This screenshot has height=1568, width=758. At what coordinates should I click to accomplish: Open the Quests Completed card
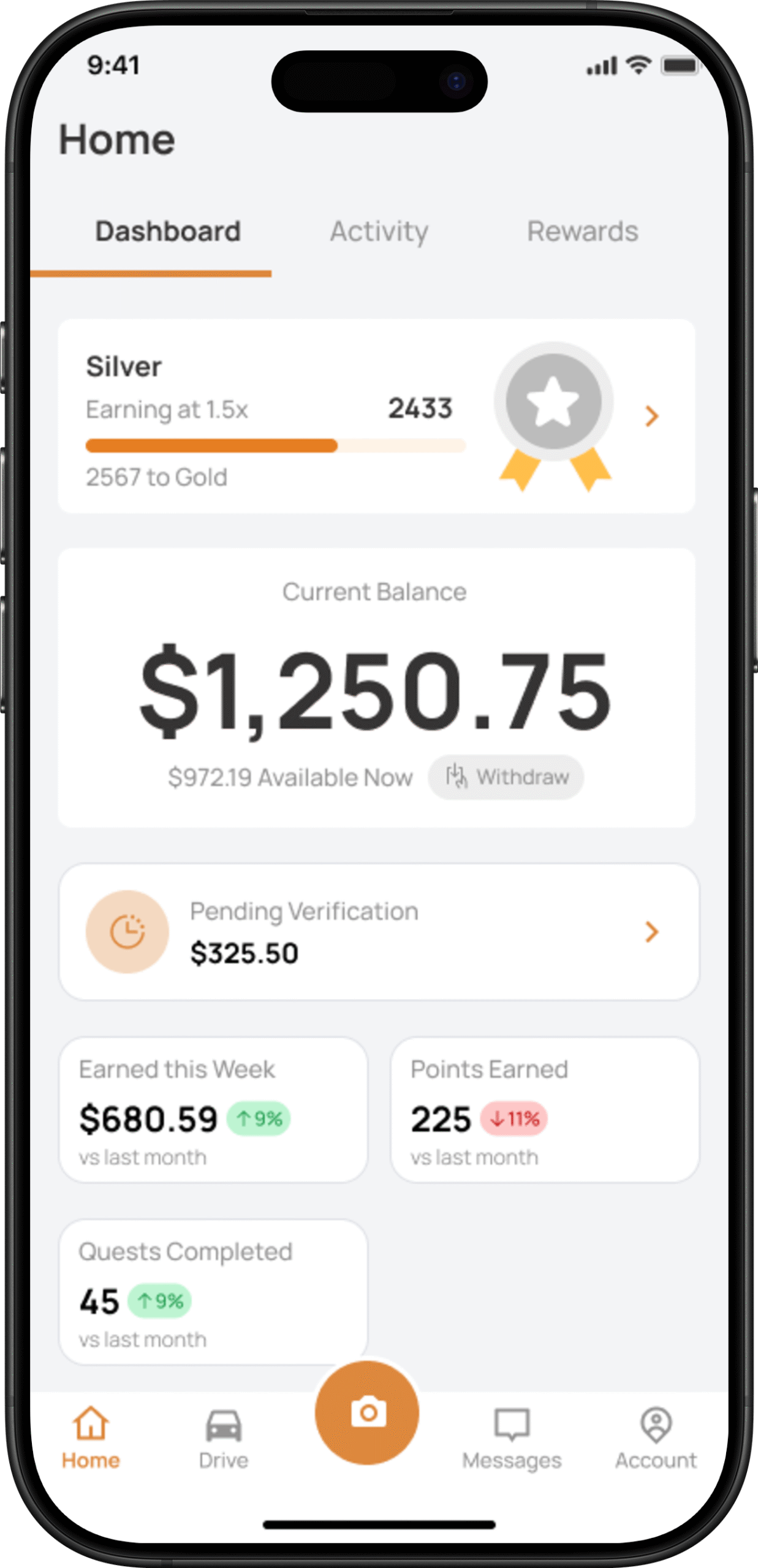(213, 1292)
